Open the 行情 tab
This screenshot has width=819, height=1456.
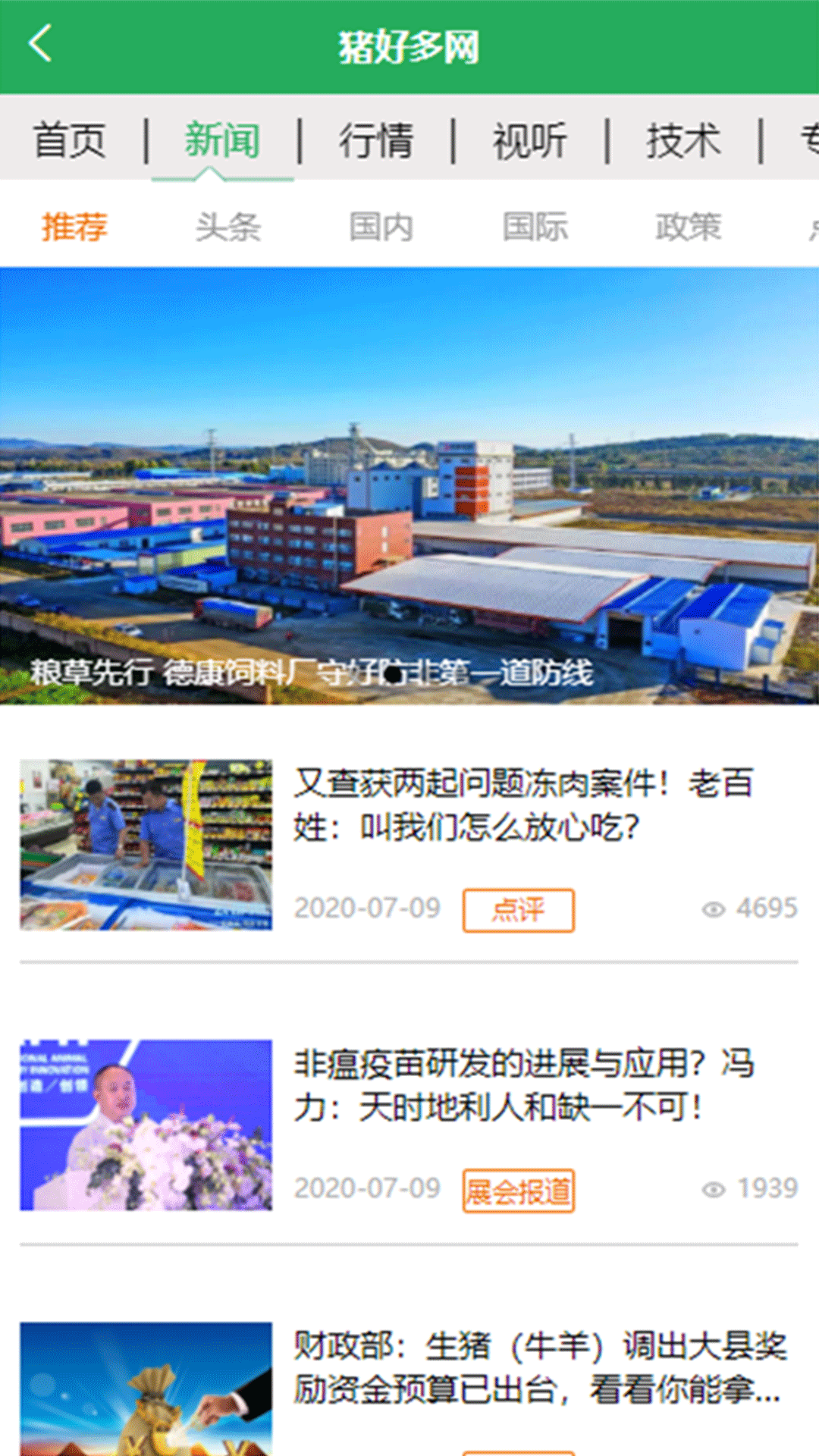click(x=376, y=141)
